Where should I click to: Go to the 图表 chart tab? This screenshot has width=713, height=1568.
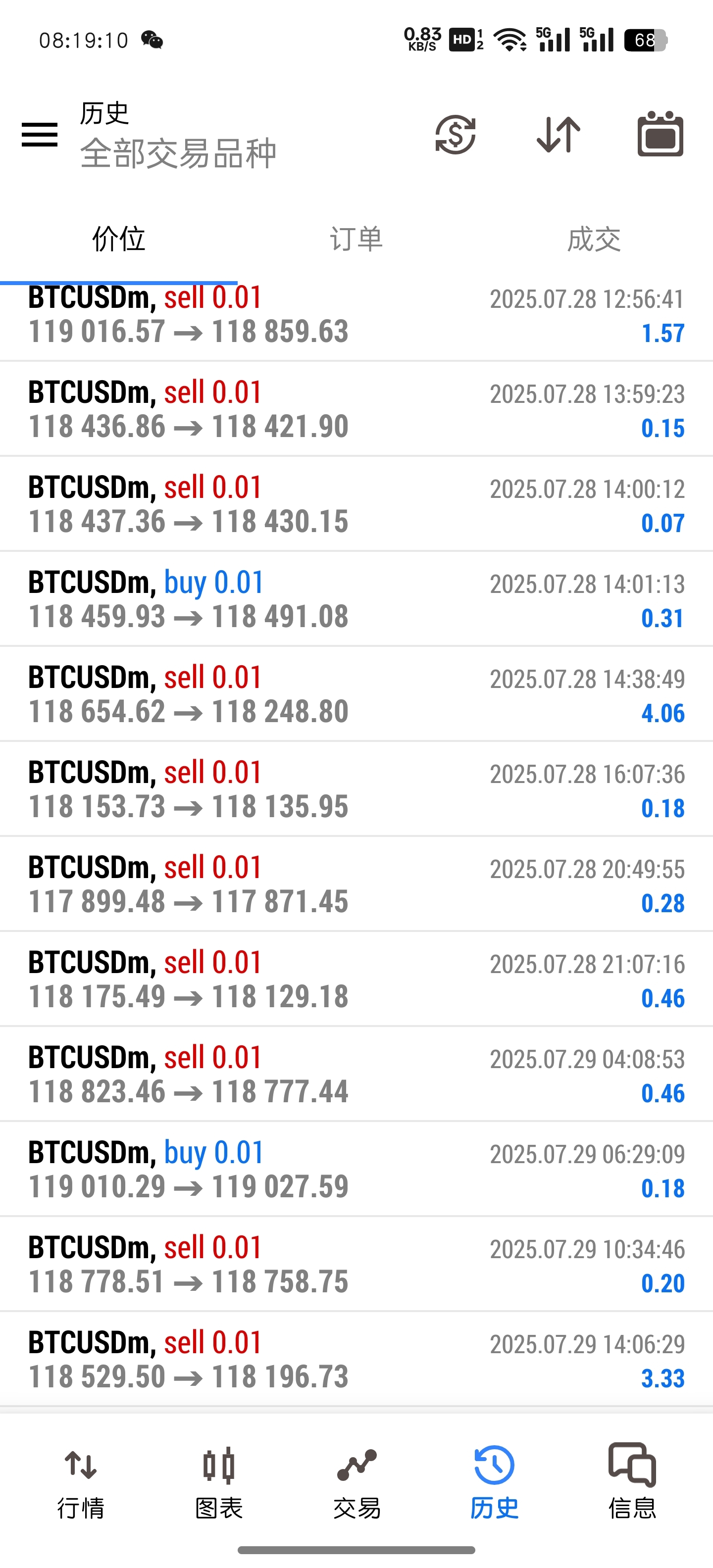[218, 1481]
